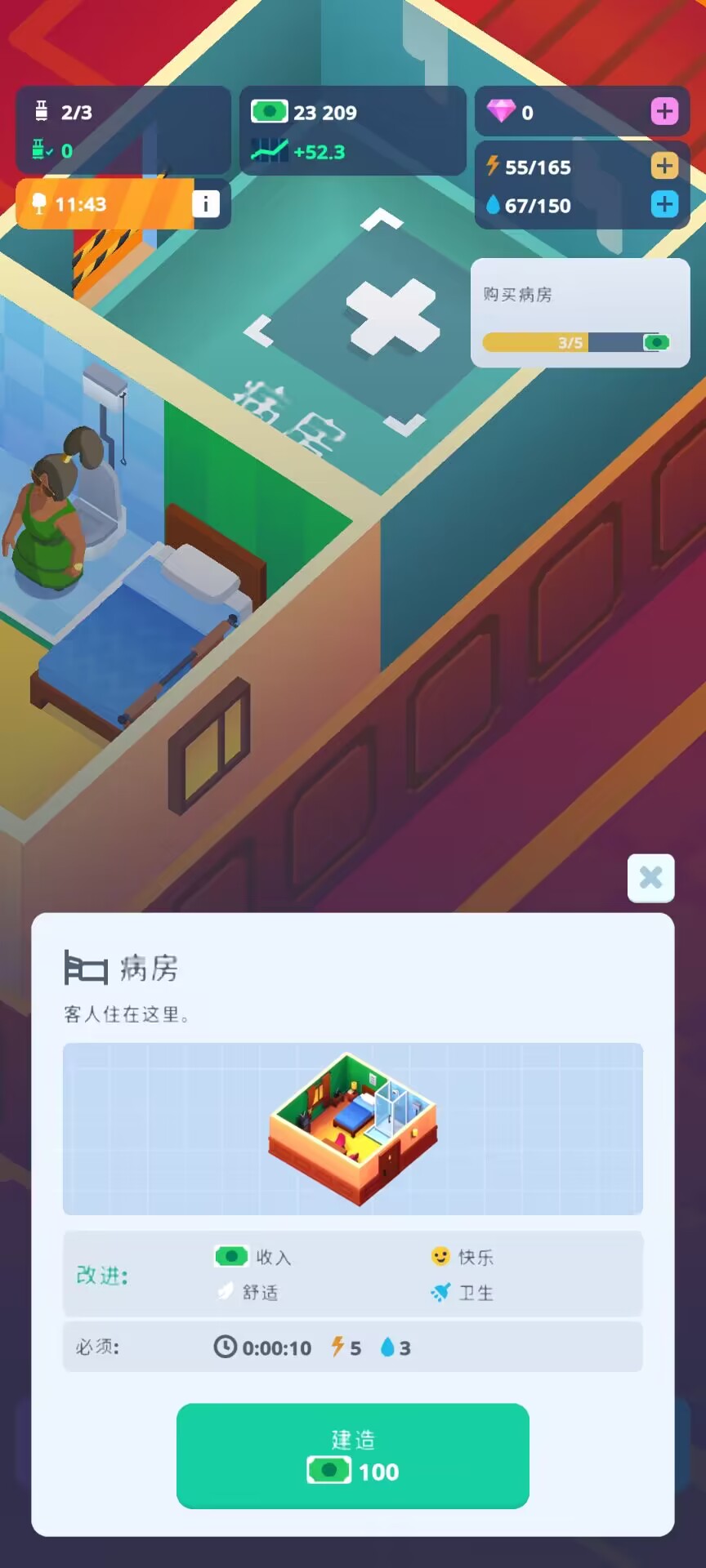Open the 2/3 guests counter panel

coord(123,131)
